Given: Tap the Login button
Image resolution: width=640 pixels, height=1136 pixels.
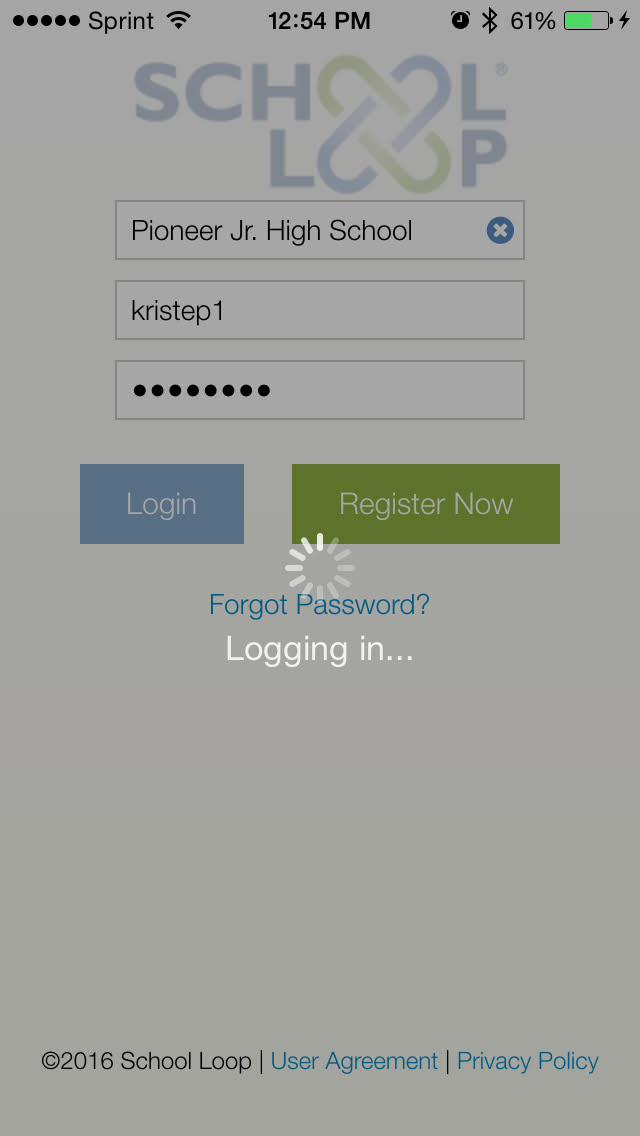Looking at the screenshot, I should (x=162, y=504).
